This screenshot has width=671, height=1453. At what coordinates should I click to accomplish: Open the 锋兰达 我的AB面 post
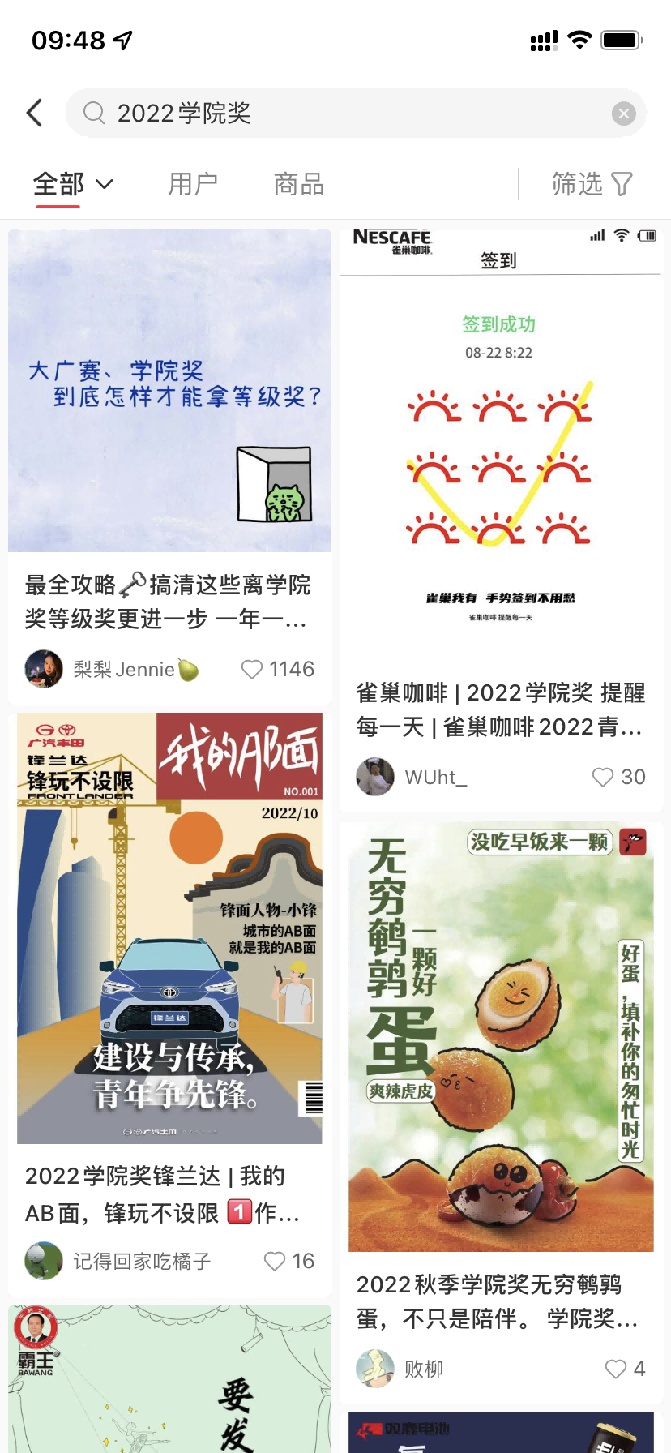169,928
